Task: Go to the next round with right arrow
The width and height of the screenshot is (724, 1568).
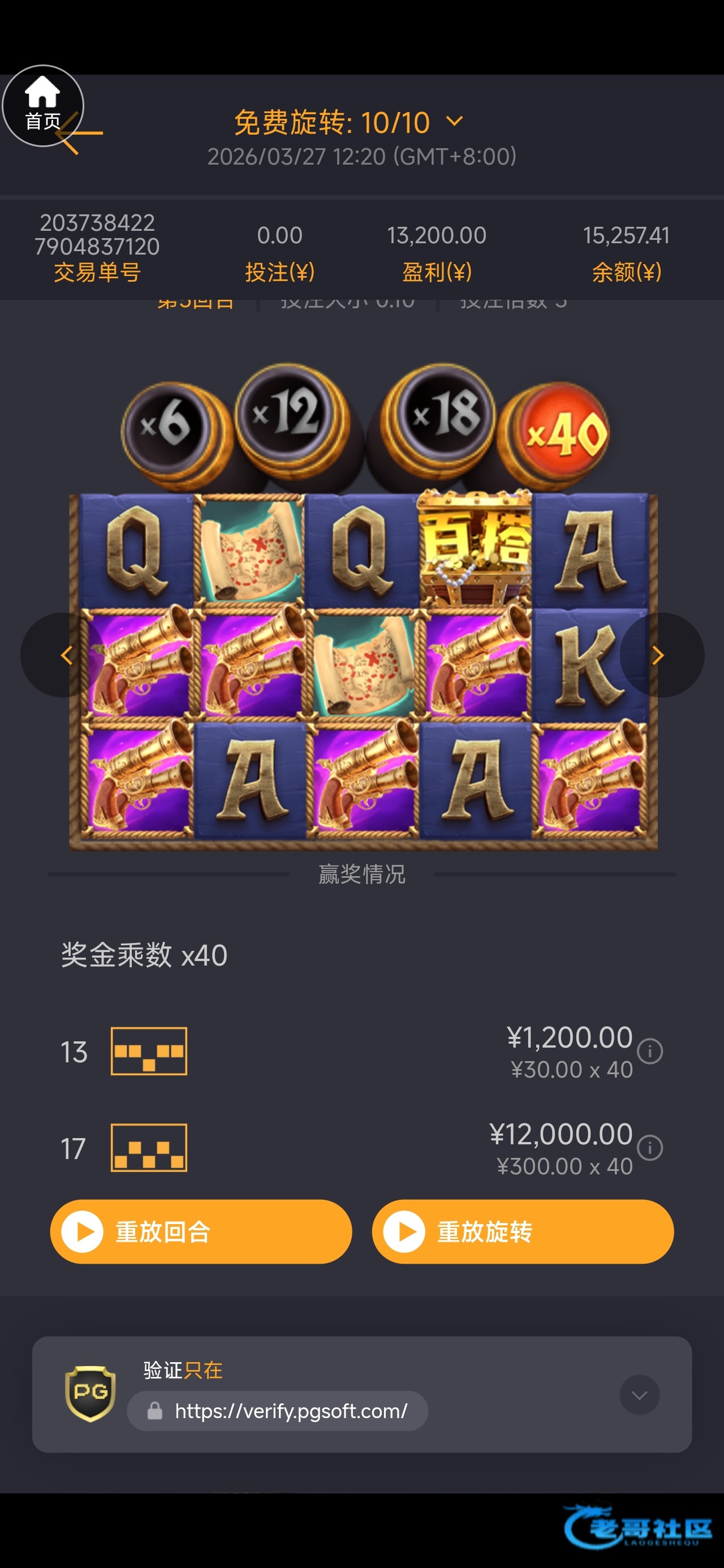Action: click(x=658, y=655)
